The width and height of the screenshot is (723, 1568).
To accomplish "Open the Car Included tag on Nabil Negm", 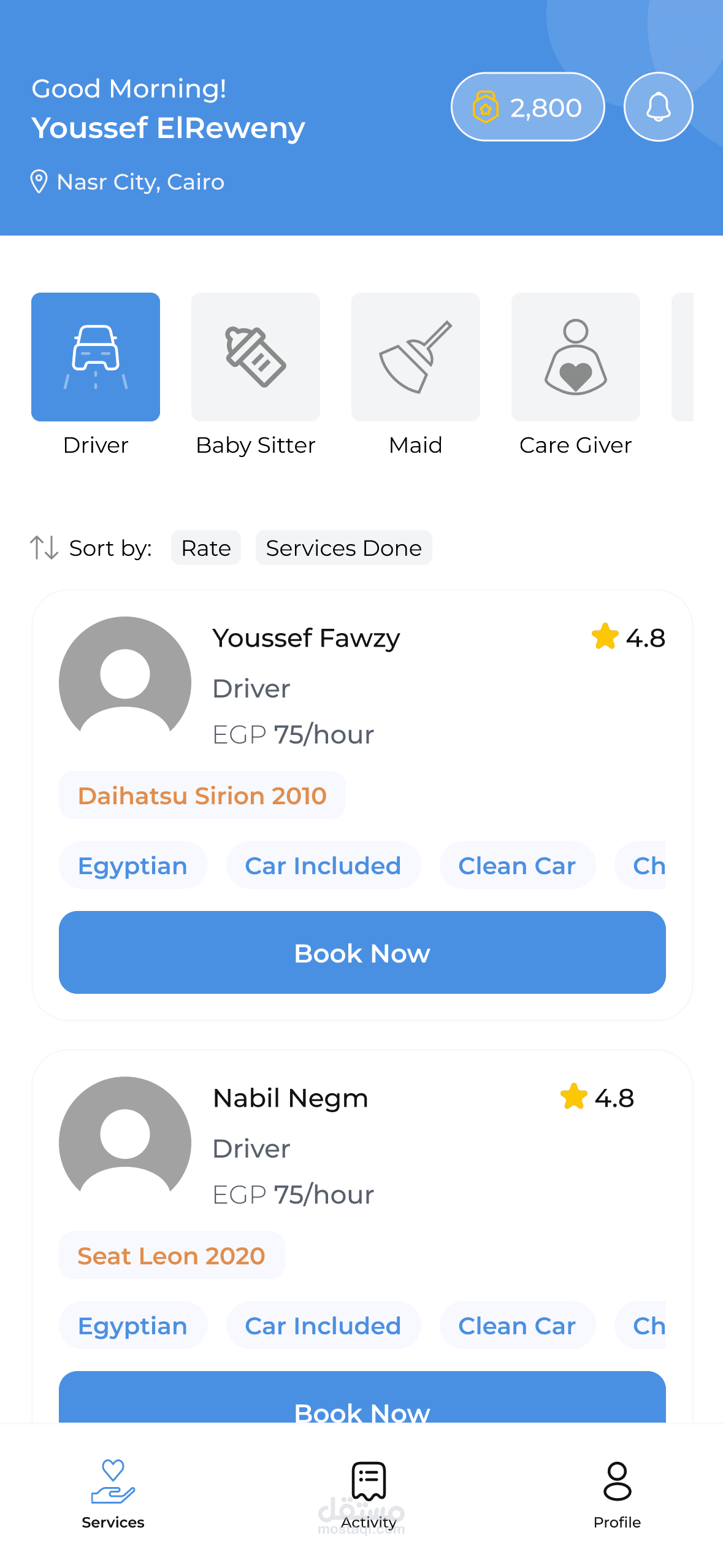I will pyautogui.click(x=323, y=1326).
